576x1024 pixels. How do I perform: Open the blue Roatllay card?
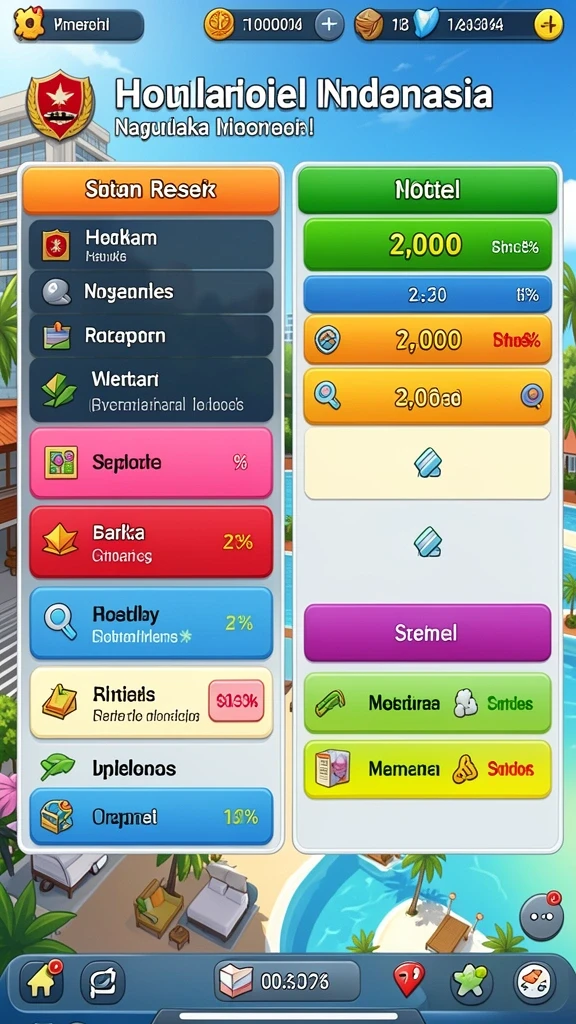tap(151, 623)
